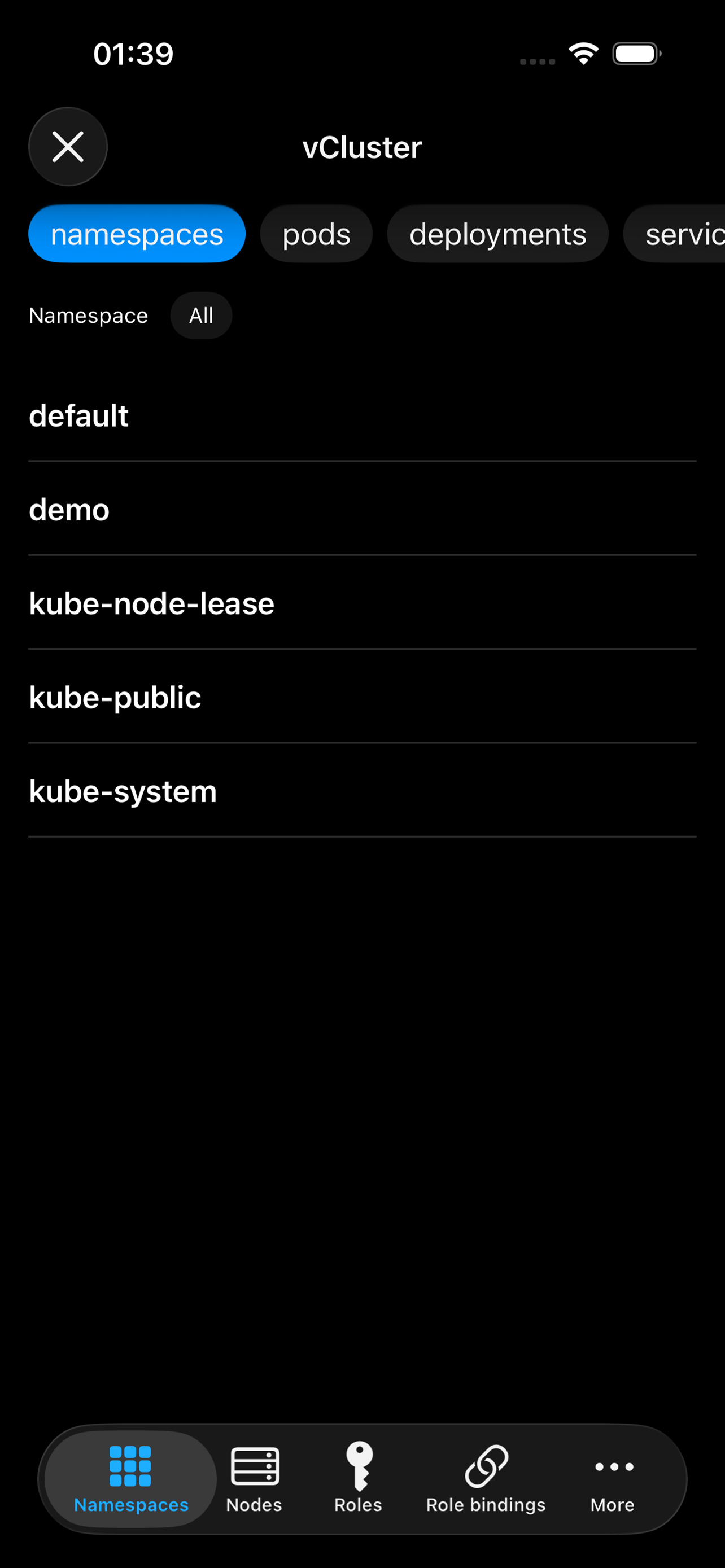Open the More tab

[613, 1478]
